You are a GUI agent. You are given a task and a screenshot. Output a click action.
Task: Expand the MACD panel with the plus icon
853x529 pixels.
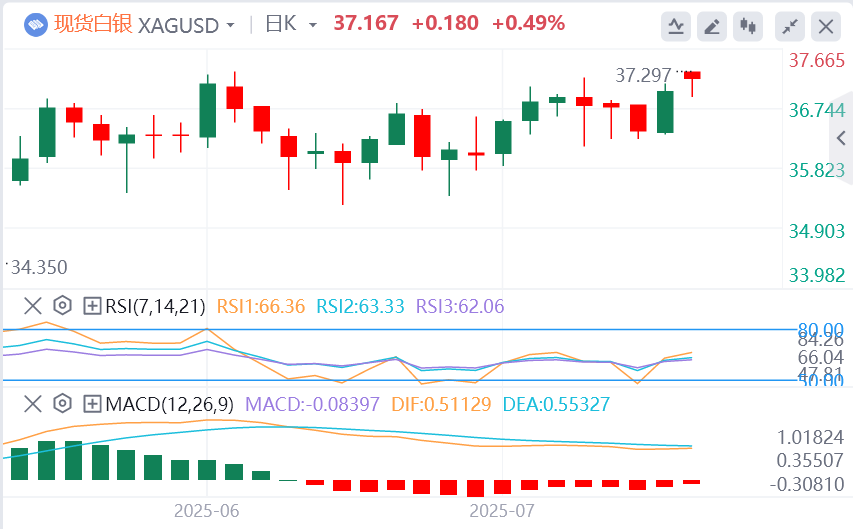tap(92, 404)
